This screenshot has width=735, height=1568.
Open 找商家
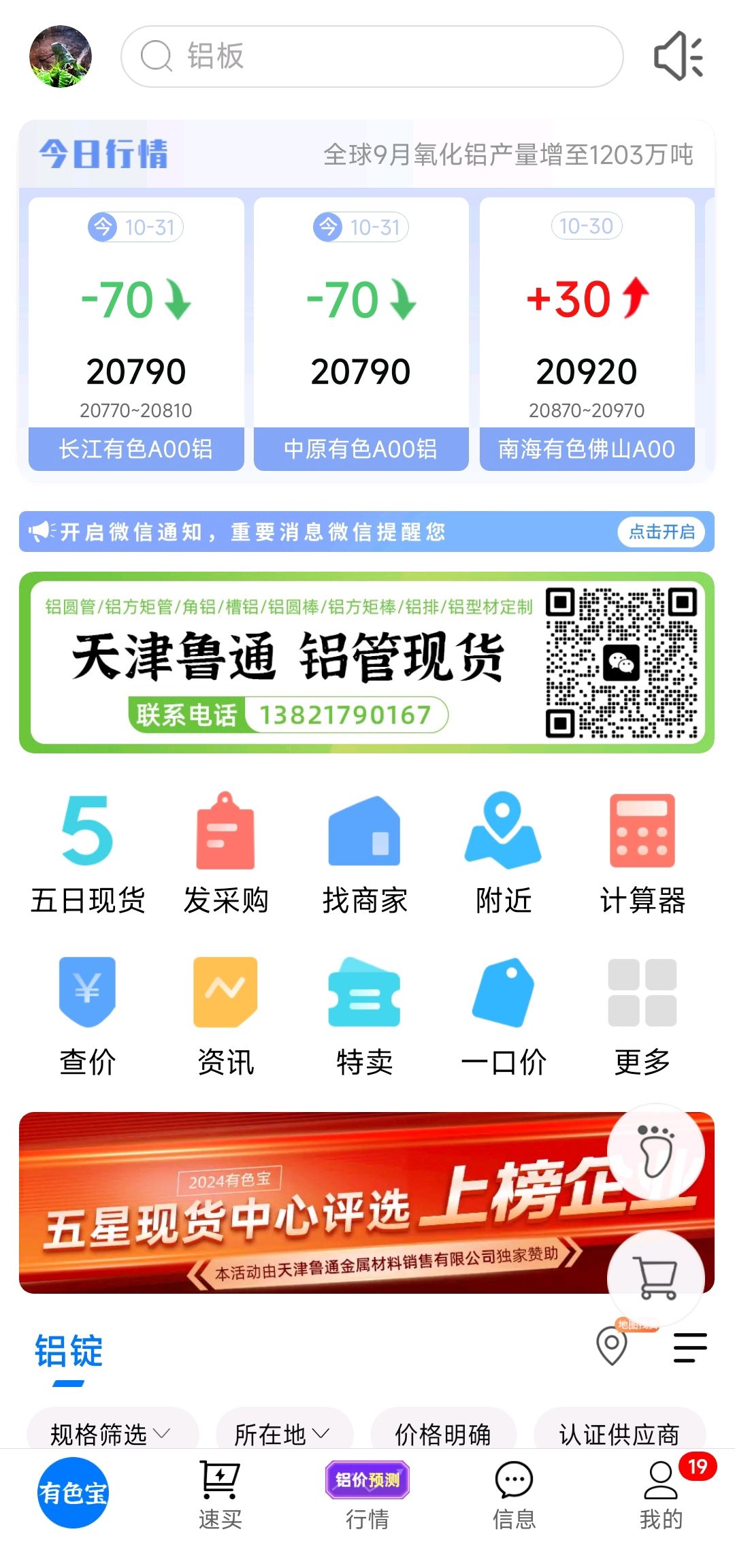point(365,854)
